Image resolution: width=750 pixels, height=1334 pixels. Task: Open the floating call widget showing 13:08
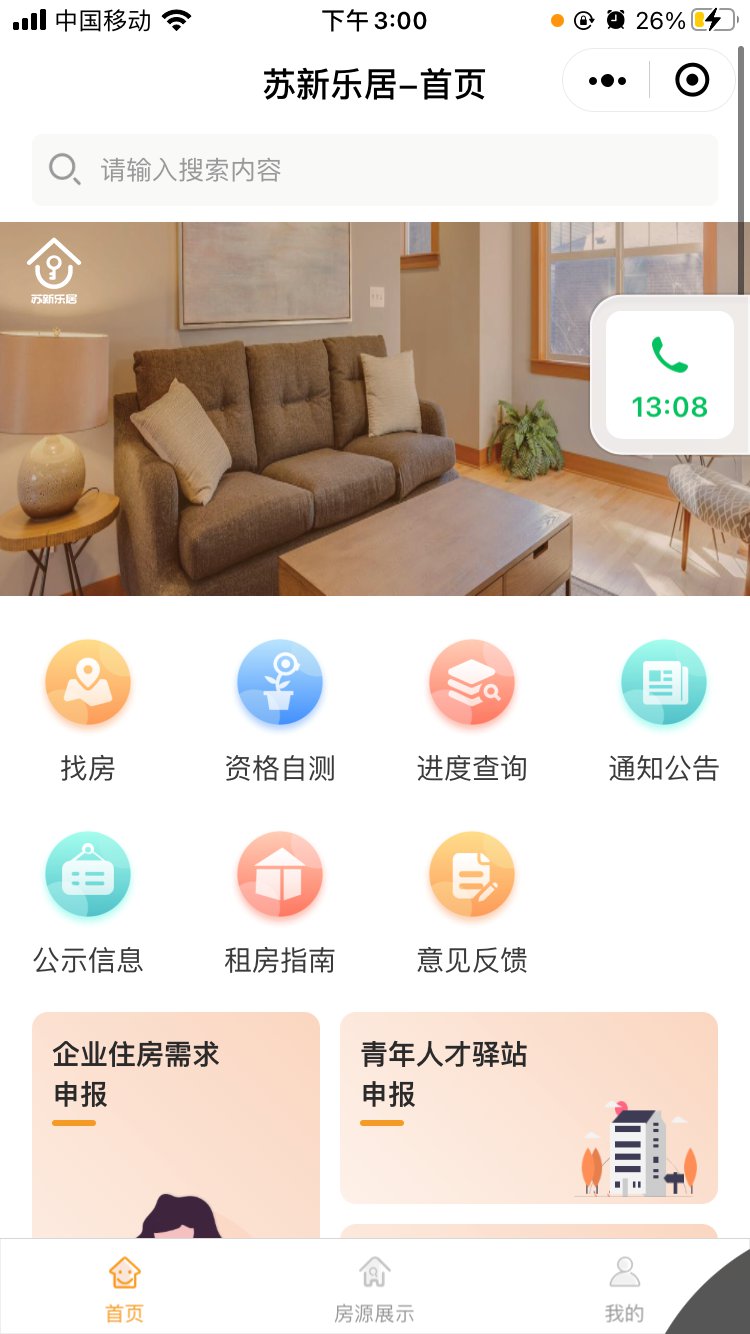[x=669, y=375]
